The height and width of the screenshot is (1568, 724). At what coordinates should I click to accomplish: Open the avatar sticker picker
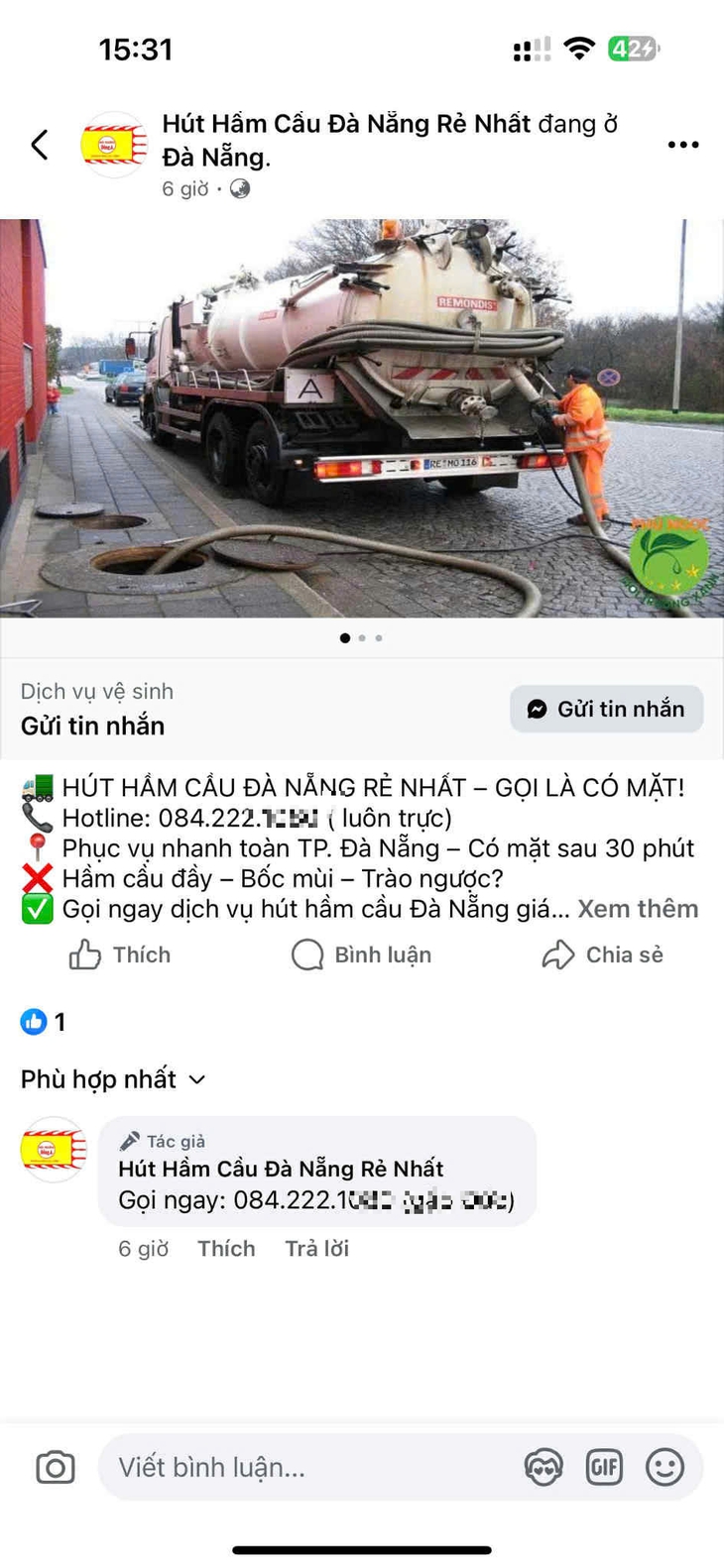[543, 1467]
